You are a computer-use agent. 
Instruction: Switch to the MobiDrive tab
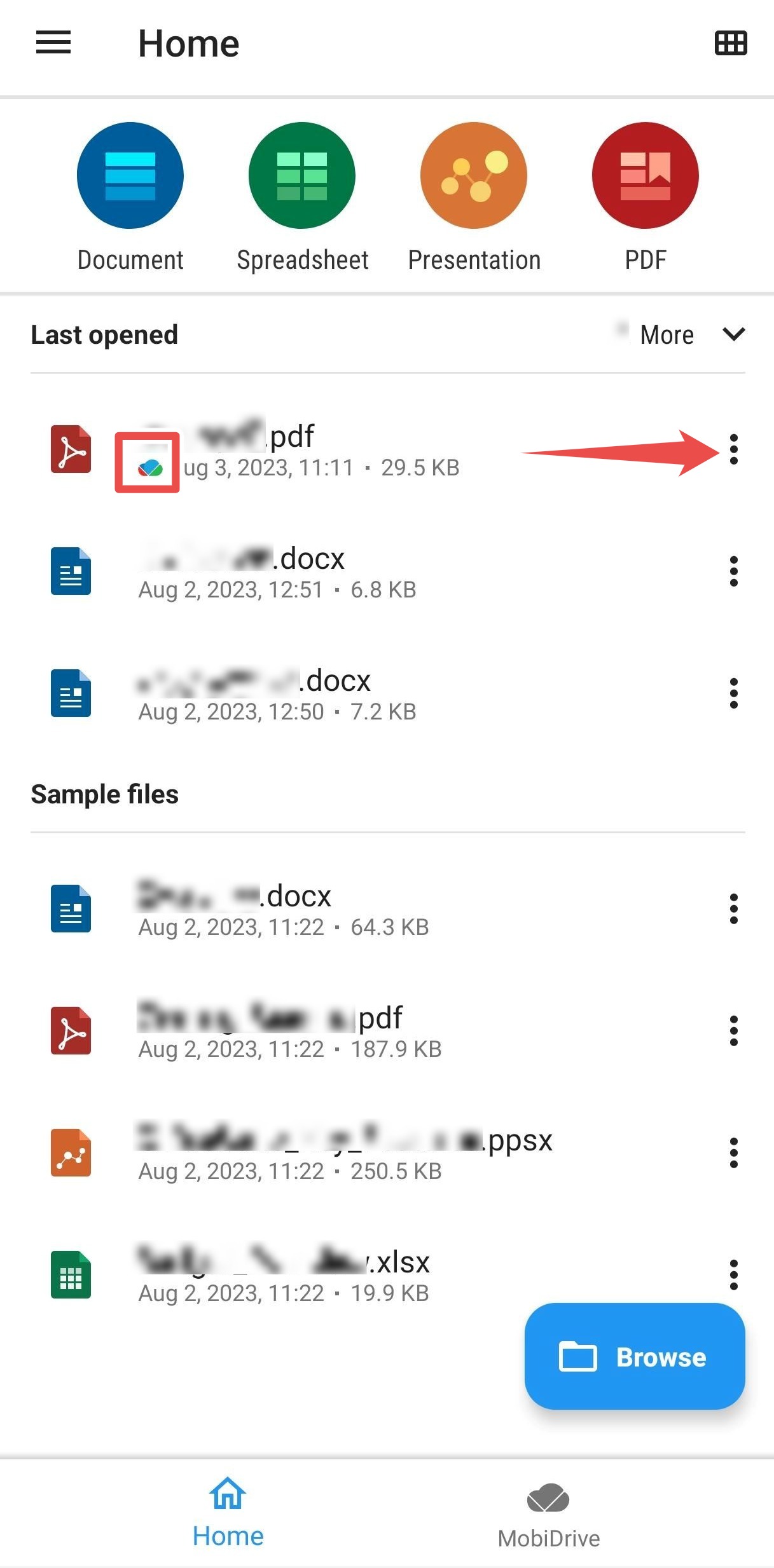tap(548, 1515)
